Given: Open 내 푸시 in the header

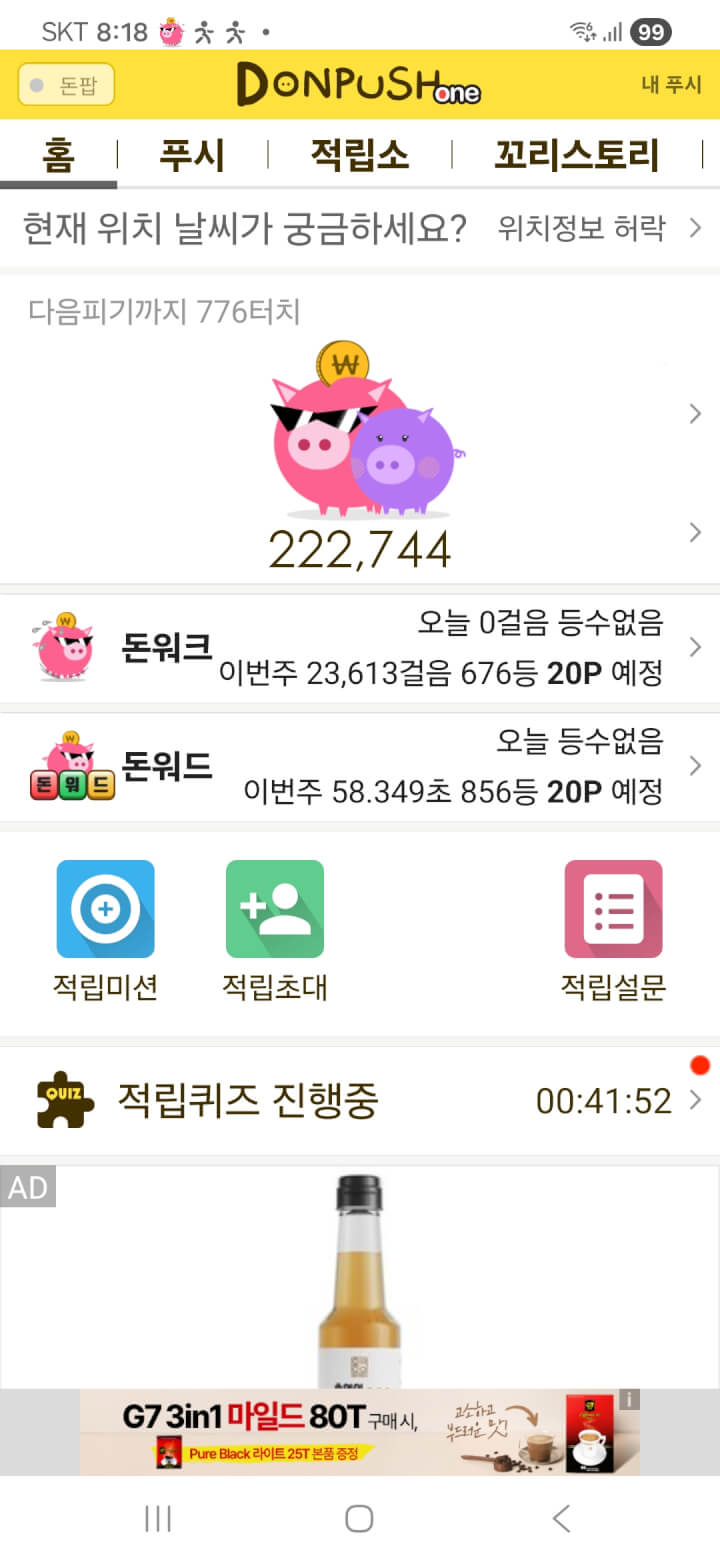Looking at the screenshot, I should (671, 85).
